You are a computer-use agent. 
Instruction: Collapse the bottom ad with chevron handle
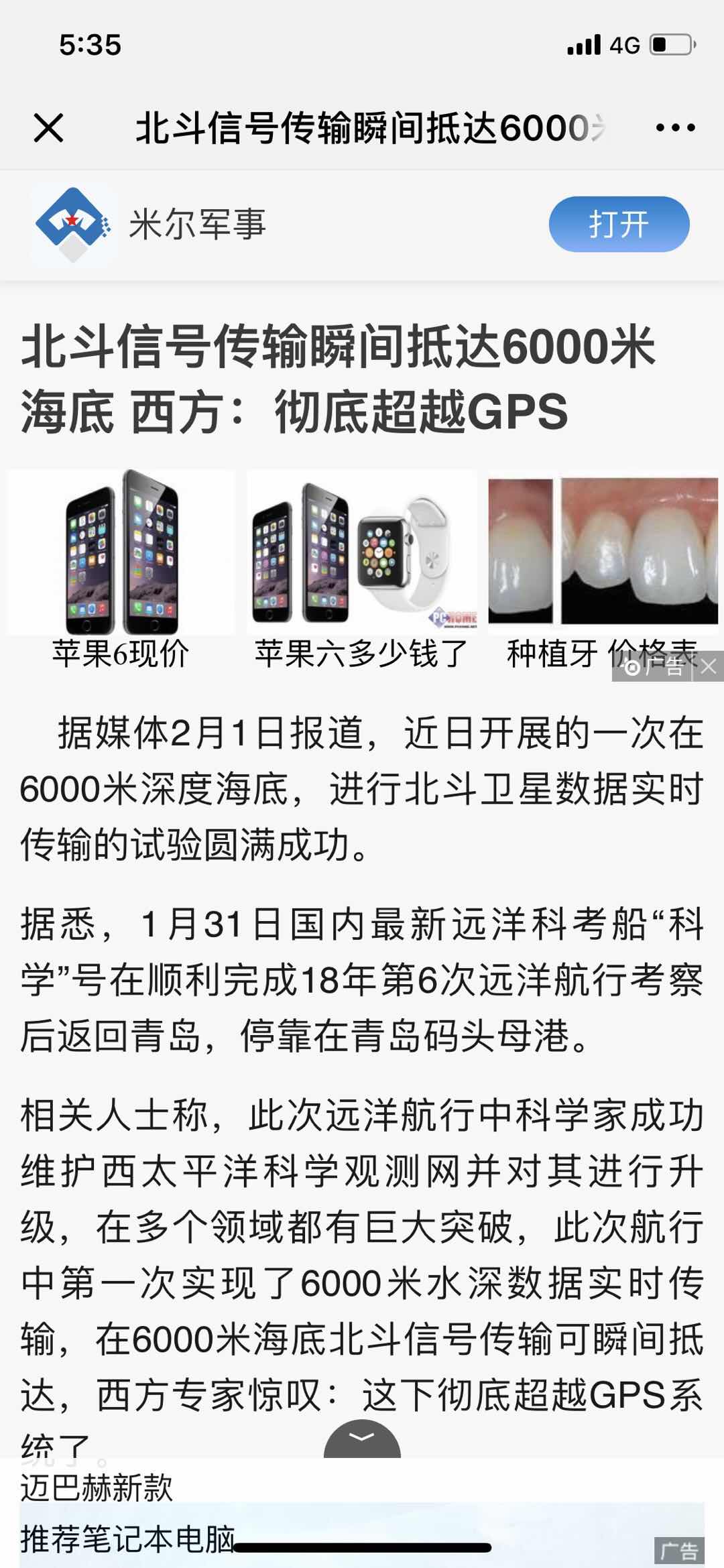coord(362,1439)
